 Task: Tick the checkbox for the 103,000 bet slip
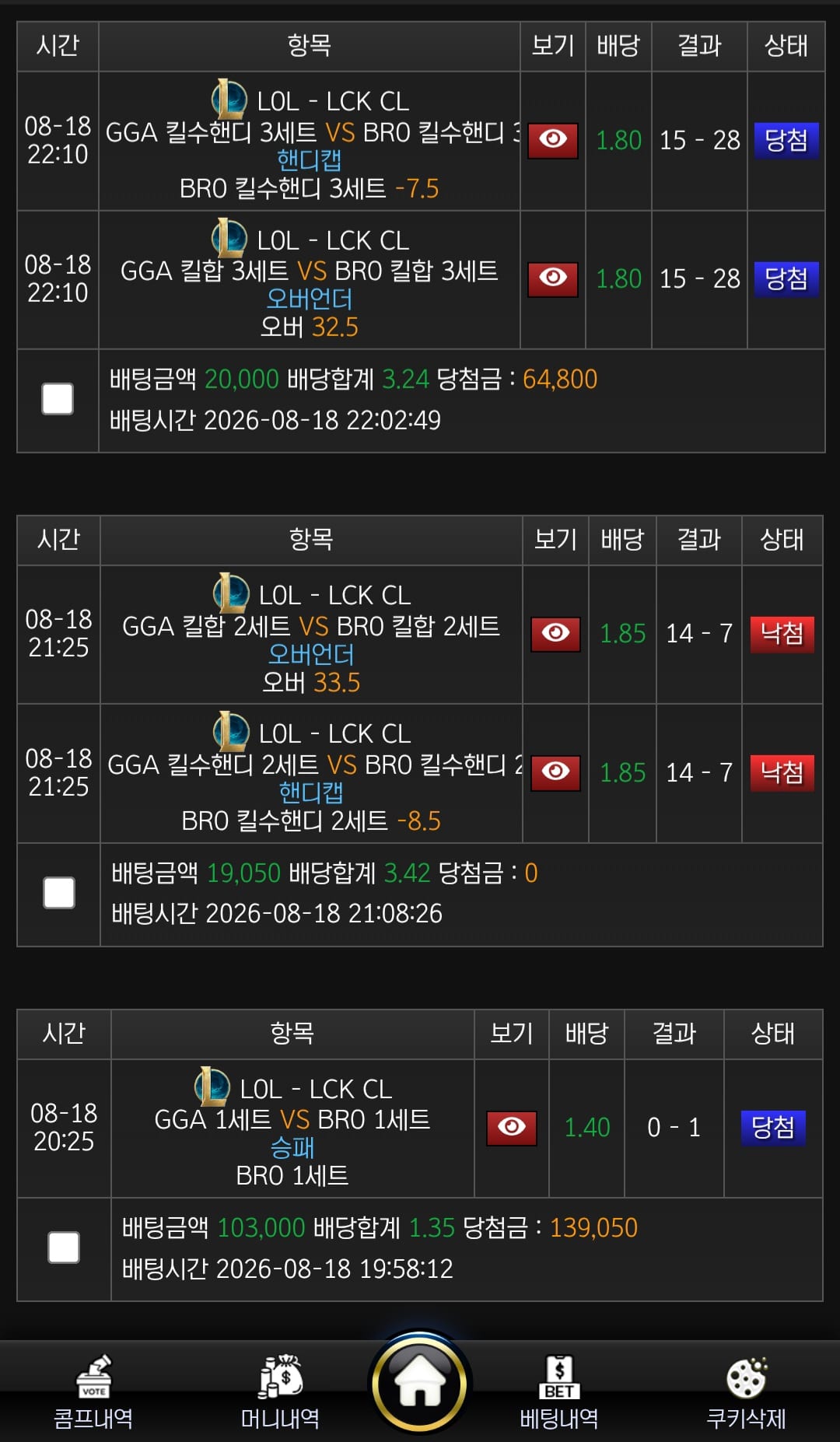coord(64,1248)
